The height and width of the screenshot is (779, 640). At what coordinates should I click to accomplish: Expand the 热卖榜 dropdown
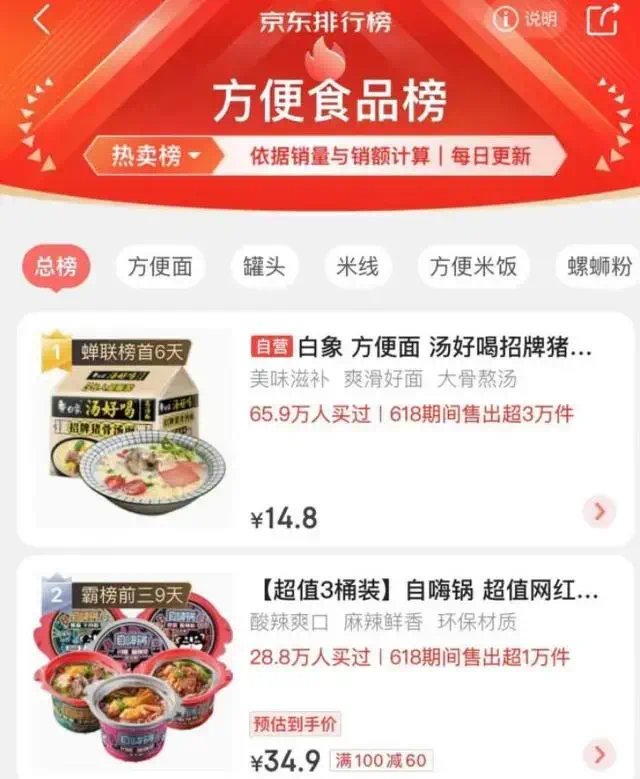coord(156,156)
